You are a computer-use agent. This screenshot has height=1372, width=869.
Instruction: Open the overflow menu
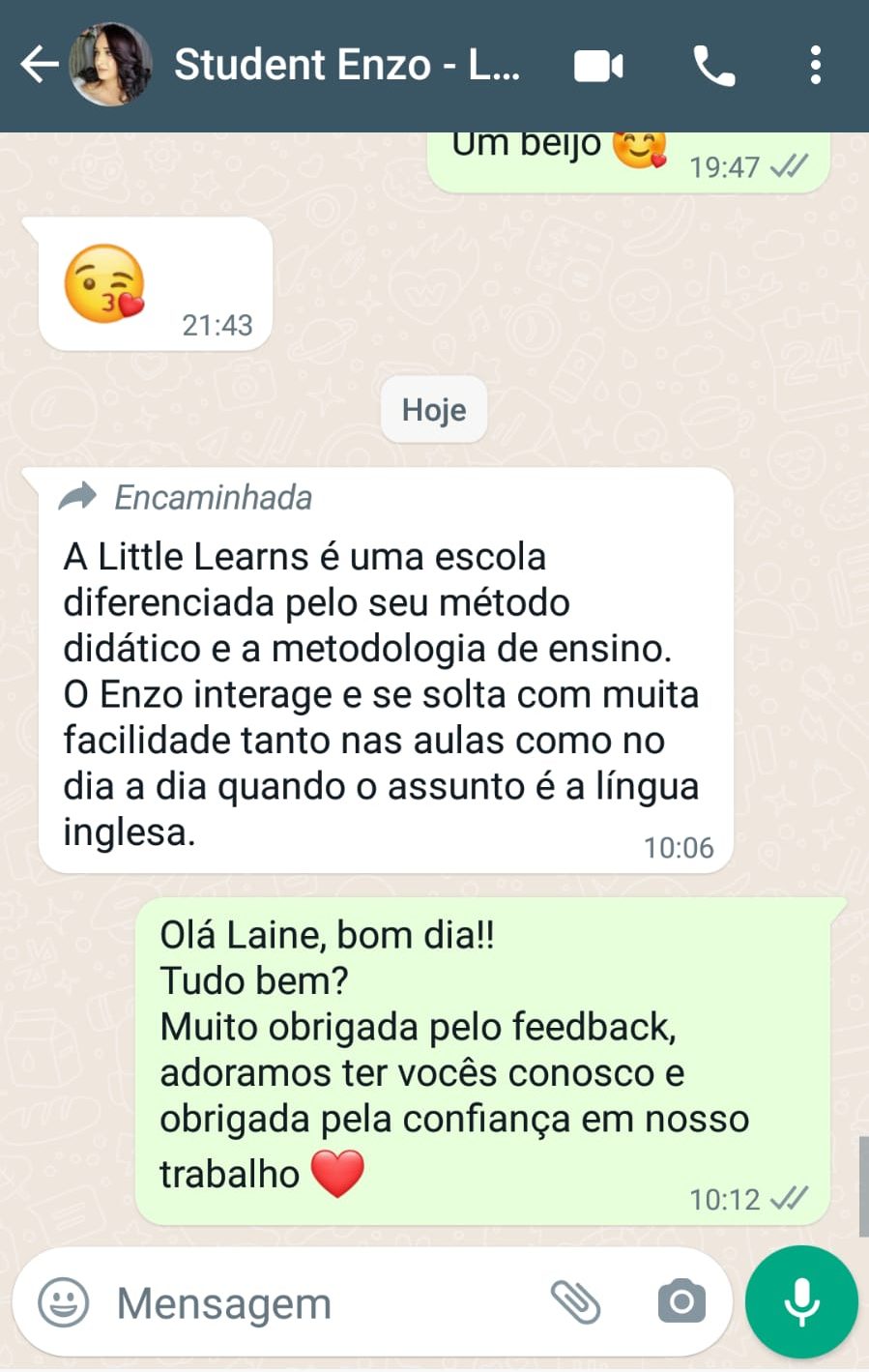pos(816,66)
